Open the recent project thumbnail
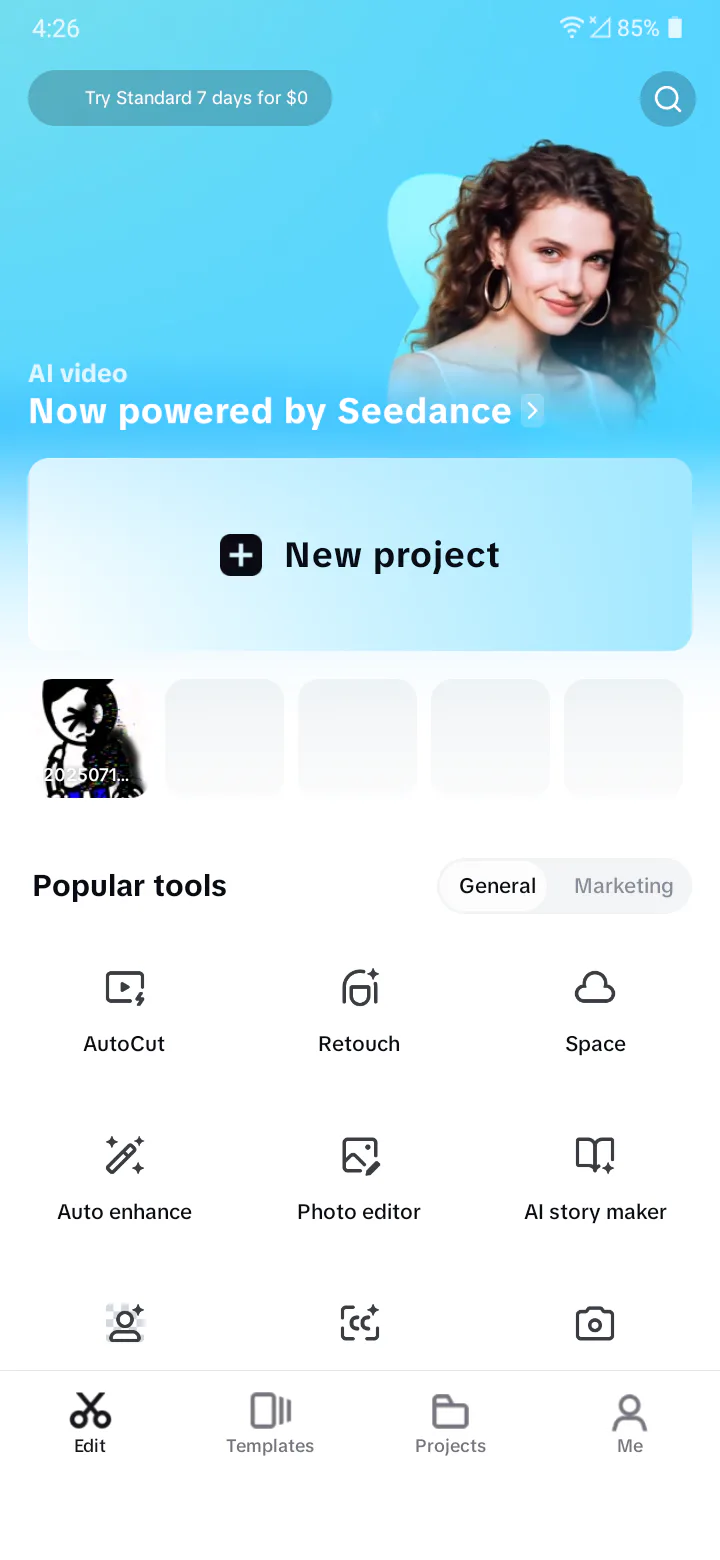 tap(92, 738)
